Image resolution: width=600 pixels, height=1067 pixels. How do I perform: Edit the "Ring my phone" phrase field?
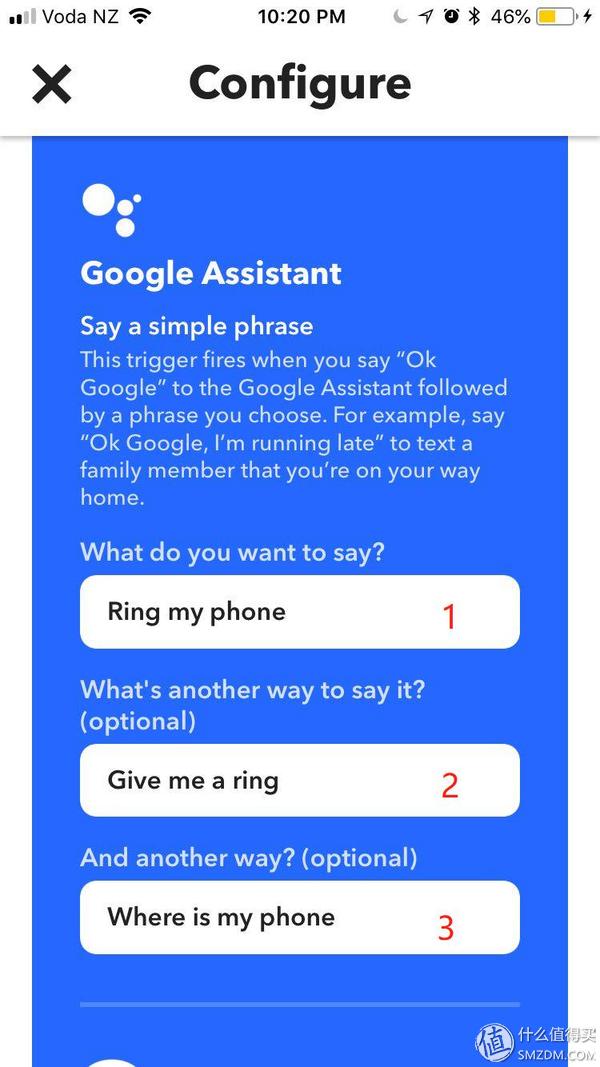click(299, 612)
